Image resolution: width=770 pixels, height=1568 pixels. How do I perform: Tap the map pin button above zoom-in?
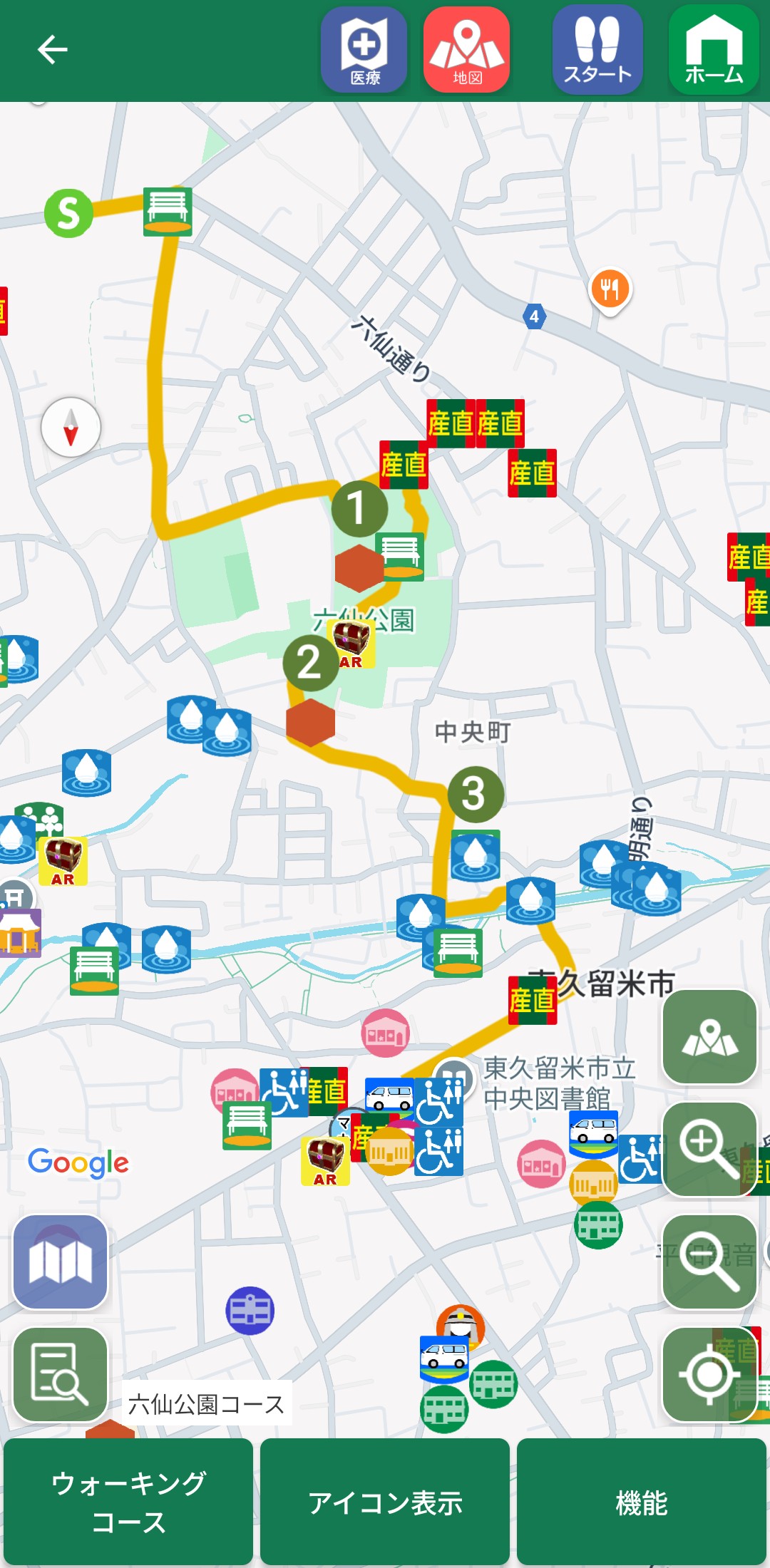[709, 1037]
